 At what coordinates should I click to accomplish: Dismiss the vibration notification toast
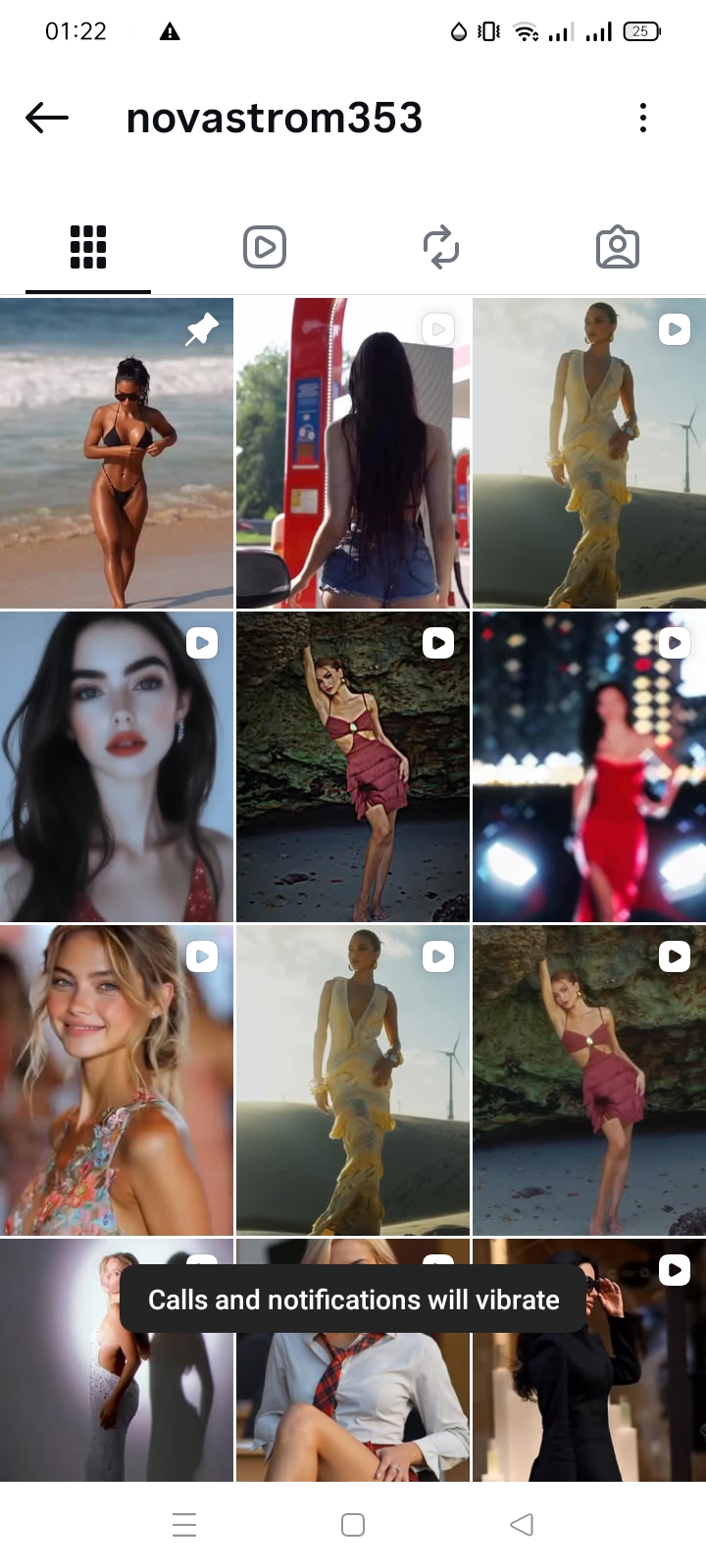pyautogui.click(x=353, y=1299)
